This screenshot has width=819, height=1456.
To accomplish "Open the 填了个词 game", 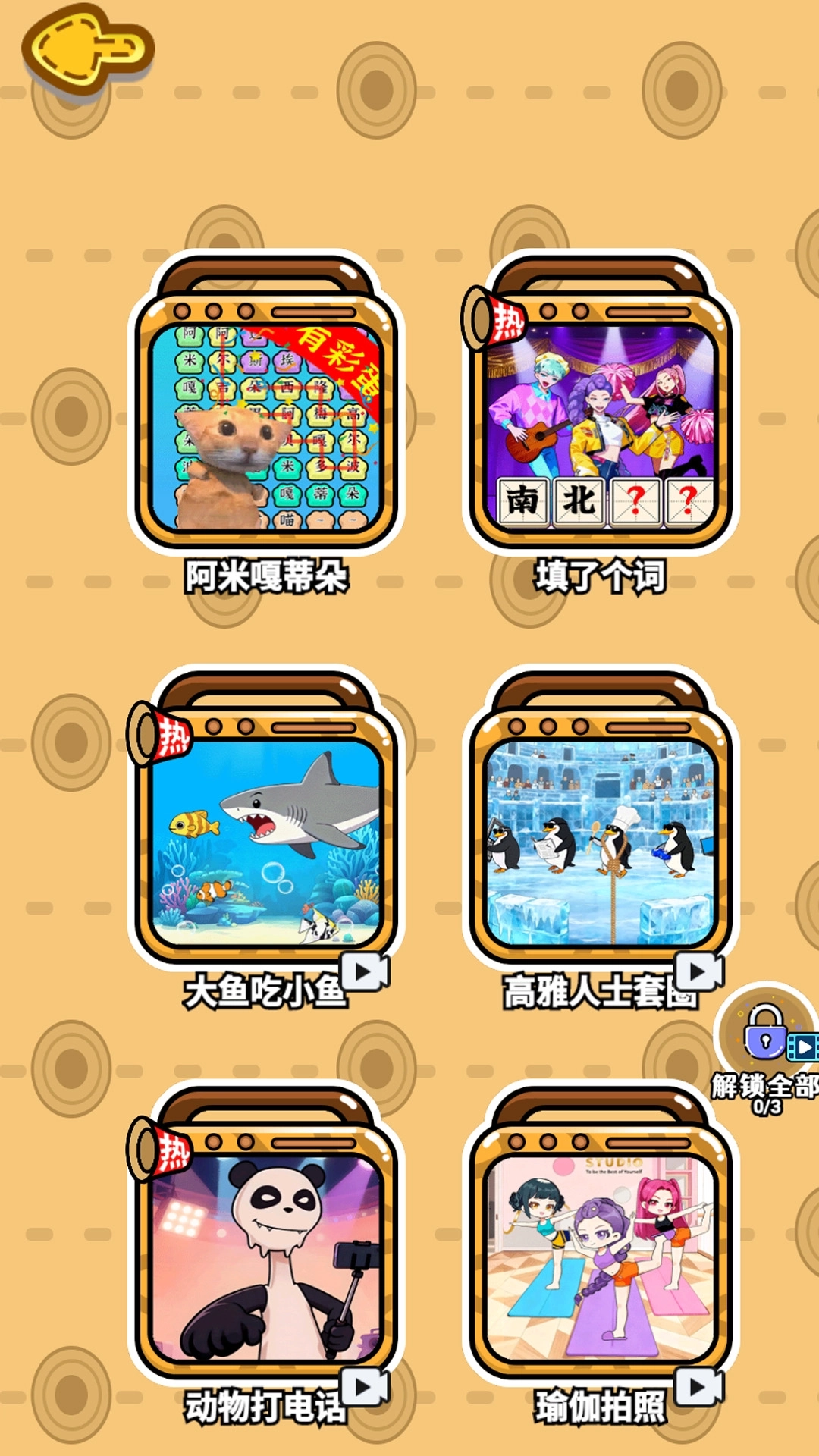I will [601, 425].
